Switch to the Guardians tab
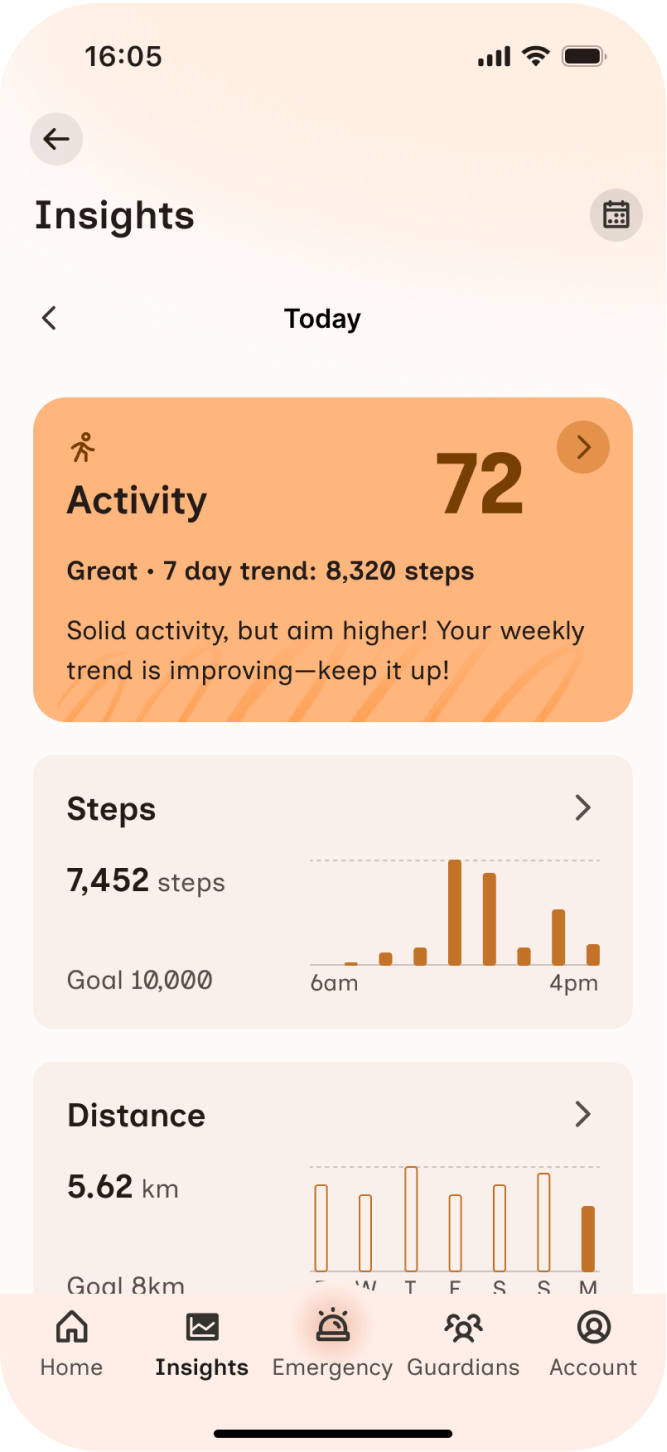The height and width of the screenshot is (1452, 667). click(463, 1343)
